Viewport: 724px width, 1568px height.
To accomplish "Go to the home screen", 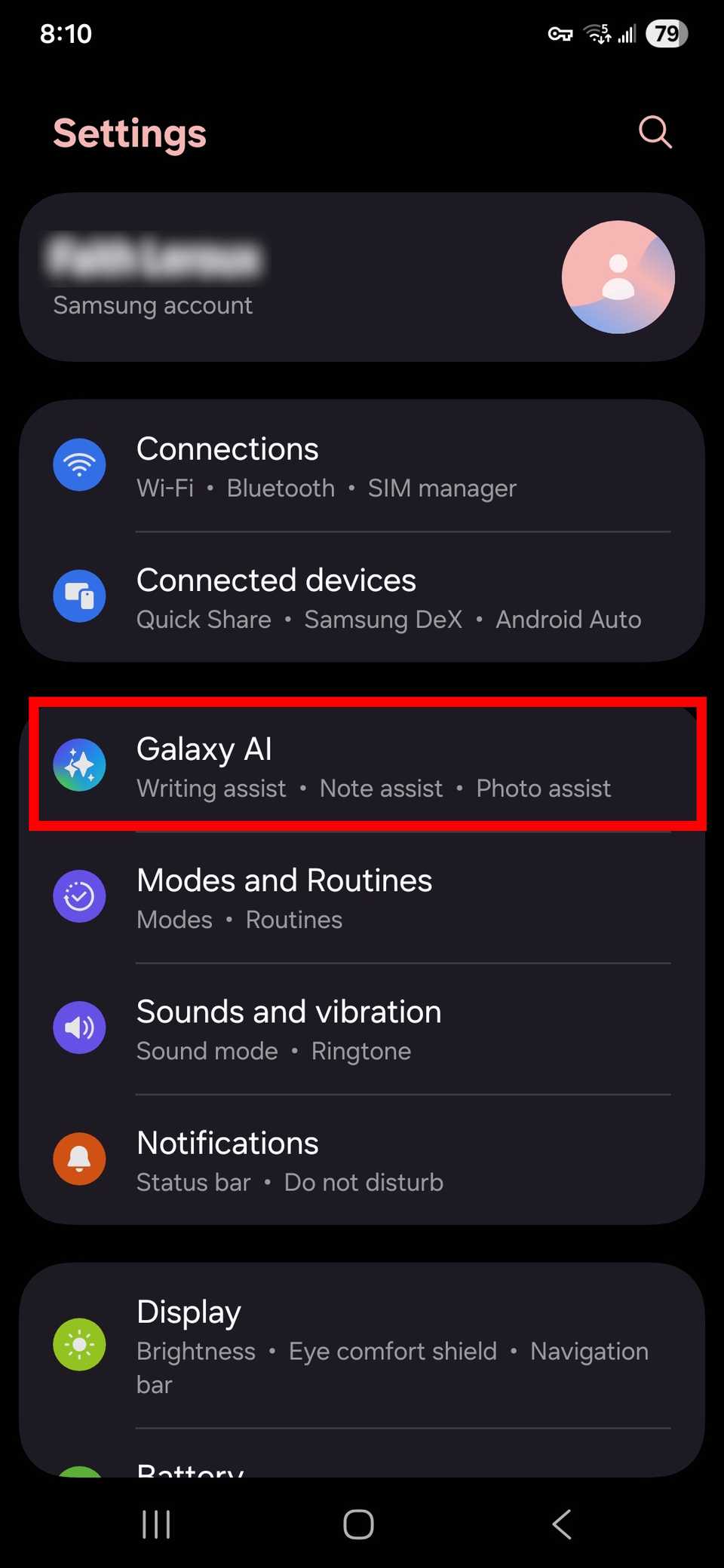I will point(358,1524).
